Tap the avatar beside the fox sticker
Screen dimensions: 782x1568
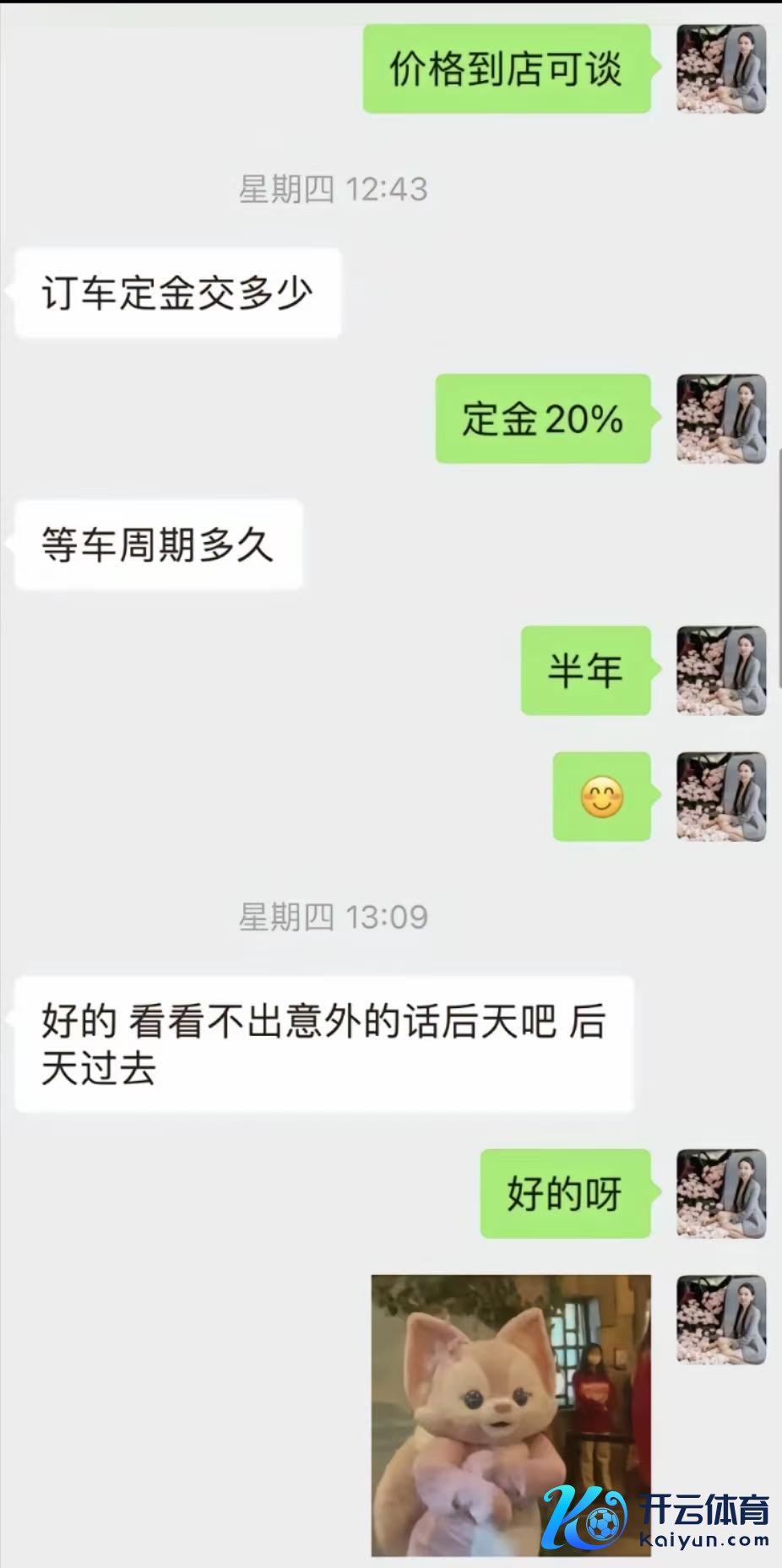click(721, 1319)
